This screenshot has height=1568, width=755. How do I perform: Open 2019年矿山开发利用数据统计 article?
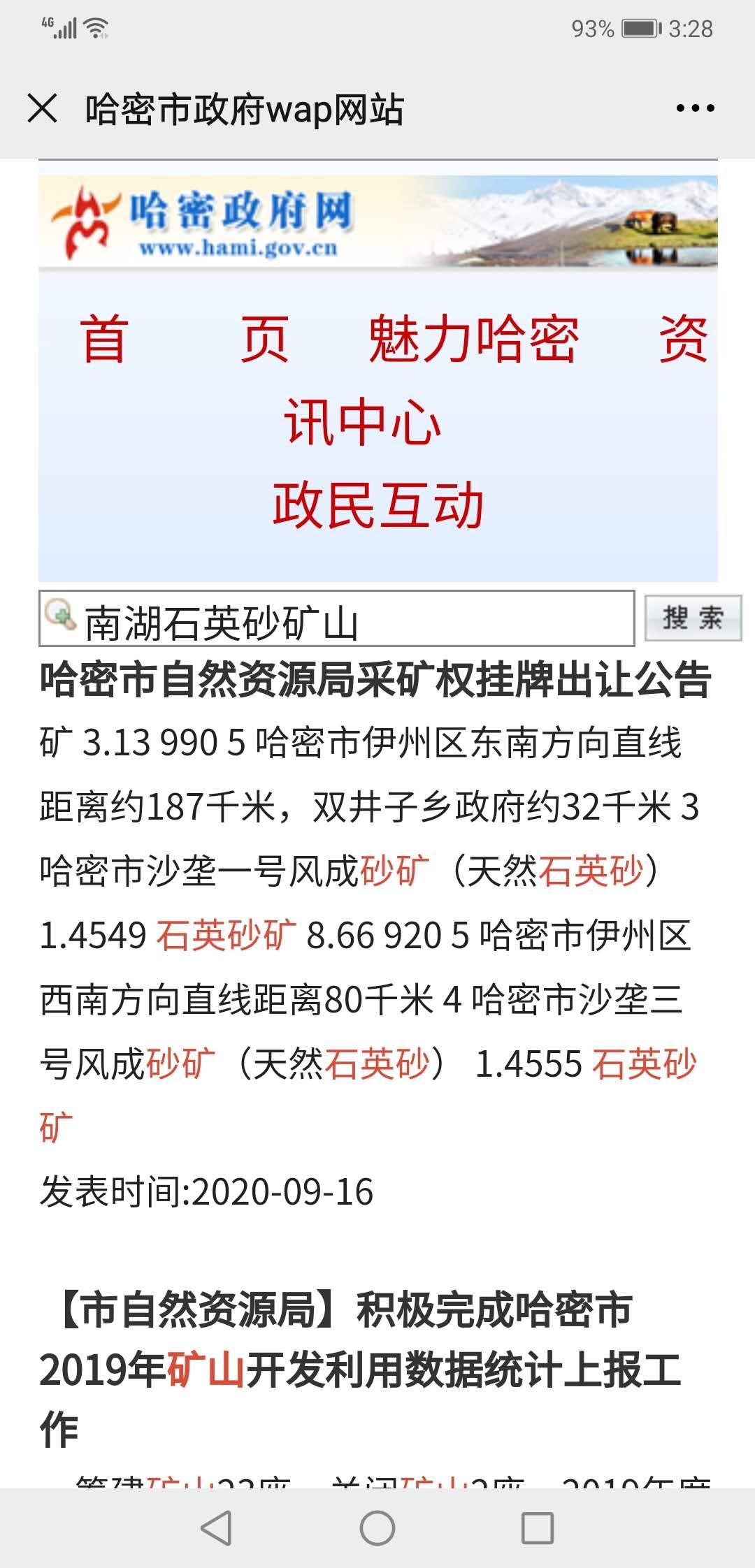[360, 1369]
